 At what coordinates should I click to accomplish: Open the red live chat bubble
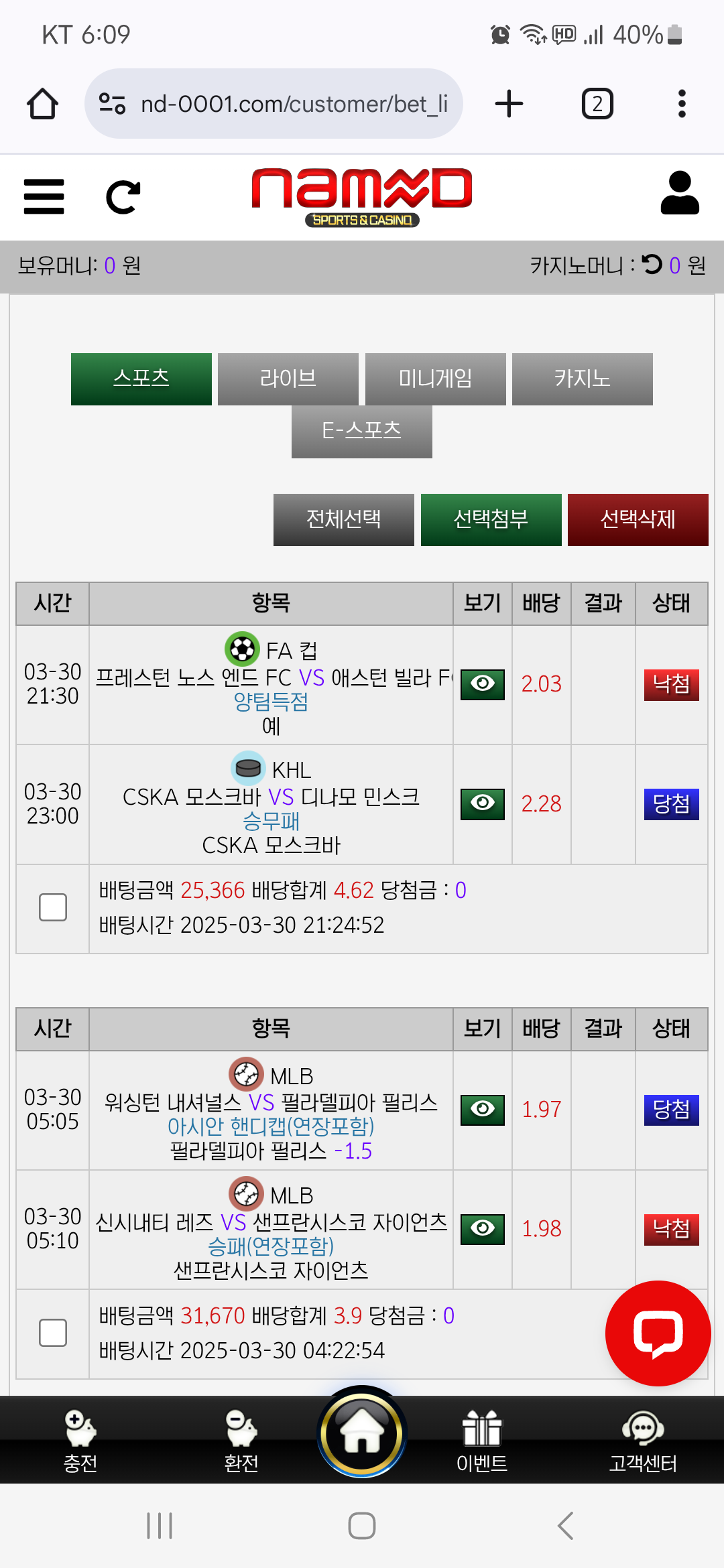pyautogui.click(x=658, y=1333)
